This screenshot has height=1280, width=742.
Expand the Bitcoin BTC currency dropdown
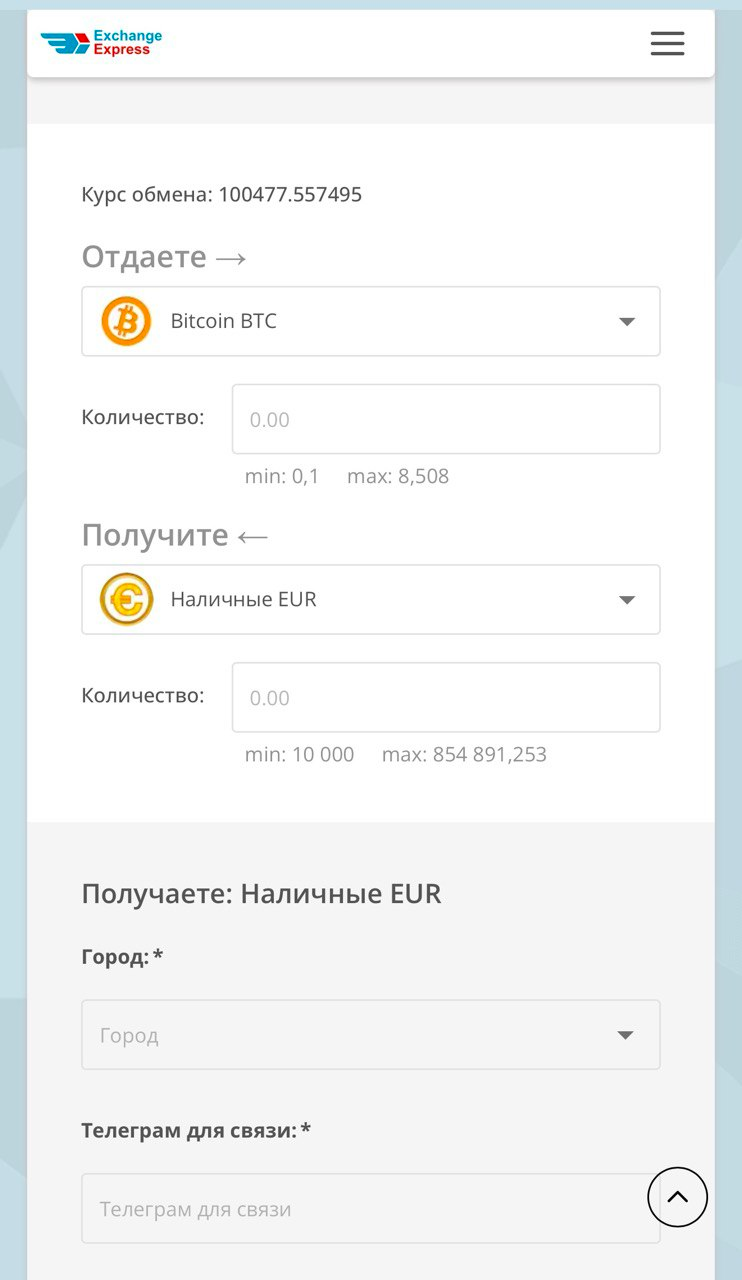coord(370,321)
